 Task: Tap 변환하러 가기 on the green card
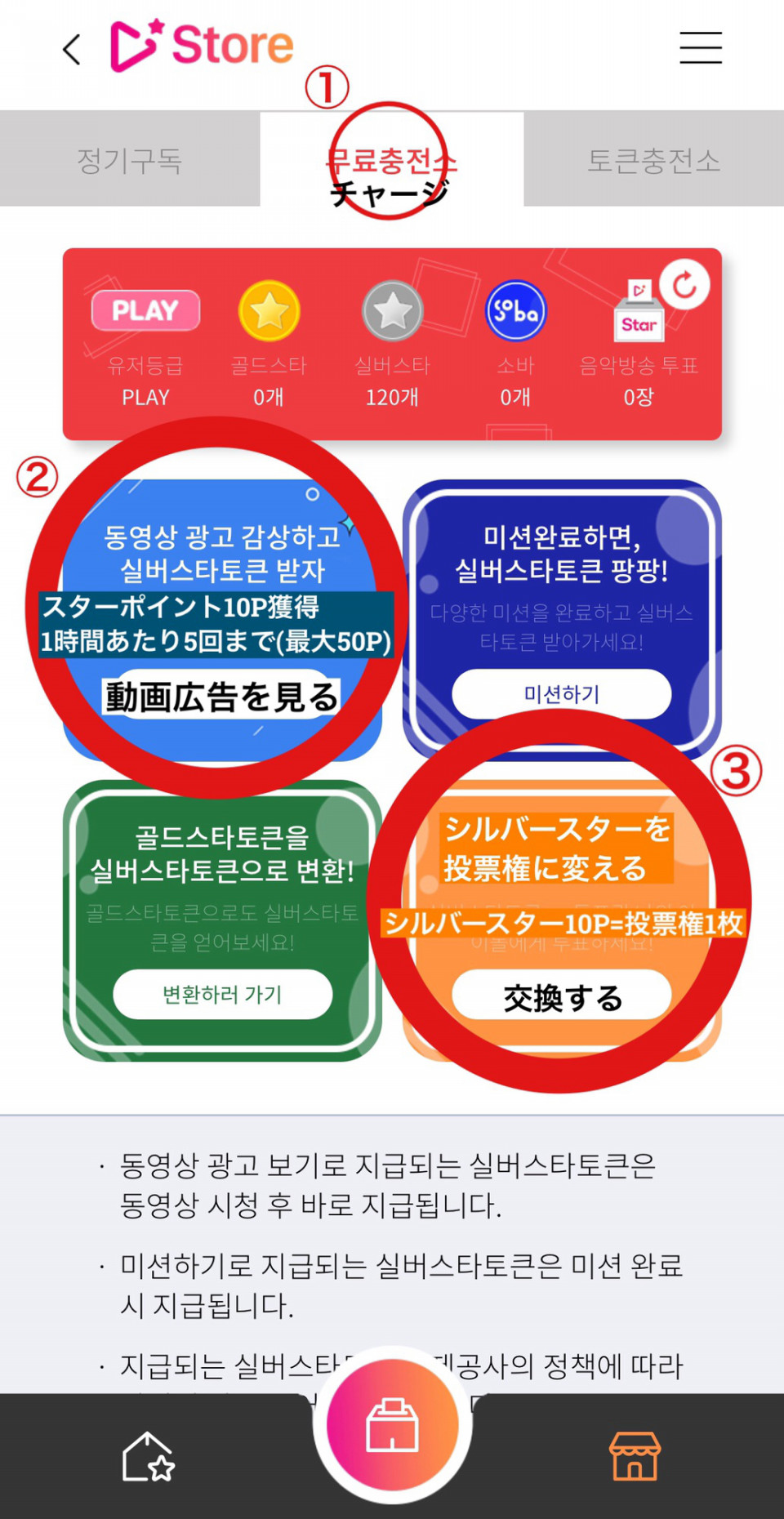[x=222, y=994]
